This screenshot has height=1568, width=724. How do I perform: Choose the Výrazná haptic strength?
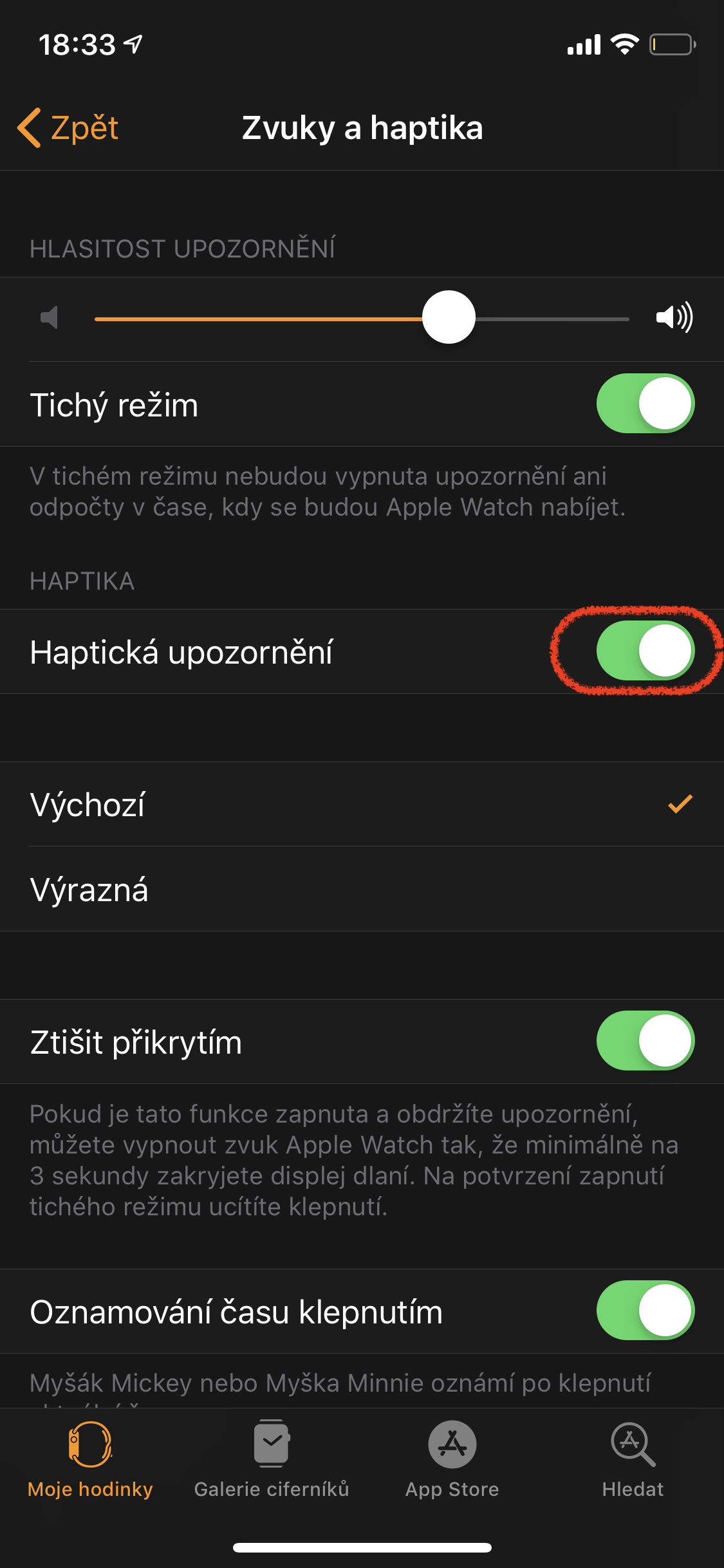tap(362, 890)
